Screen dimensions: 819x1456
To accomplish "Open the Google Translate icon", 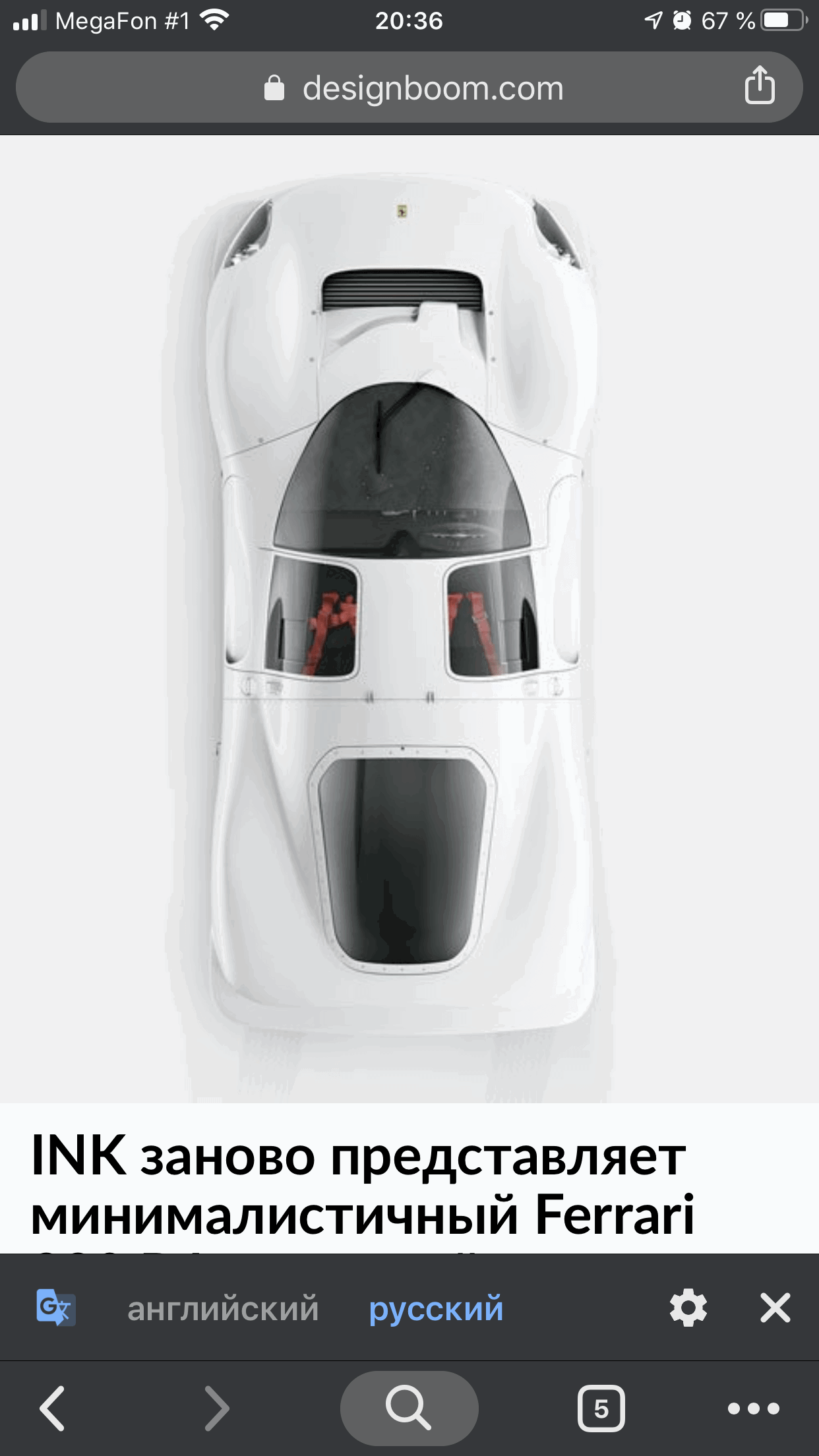I will [x=55, y=1307].
